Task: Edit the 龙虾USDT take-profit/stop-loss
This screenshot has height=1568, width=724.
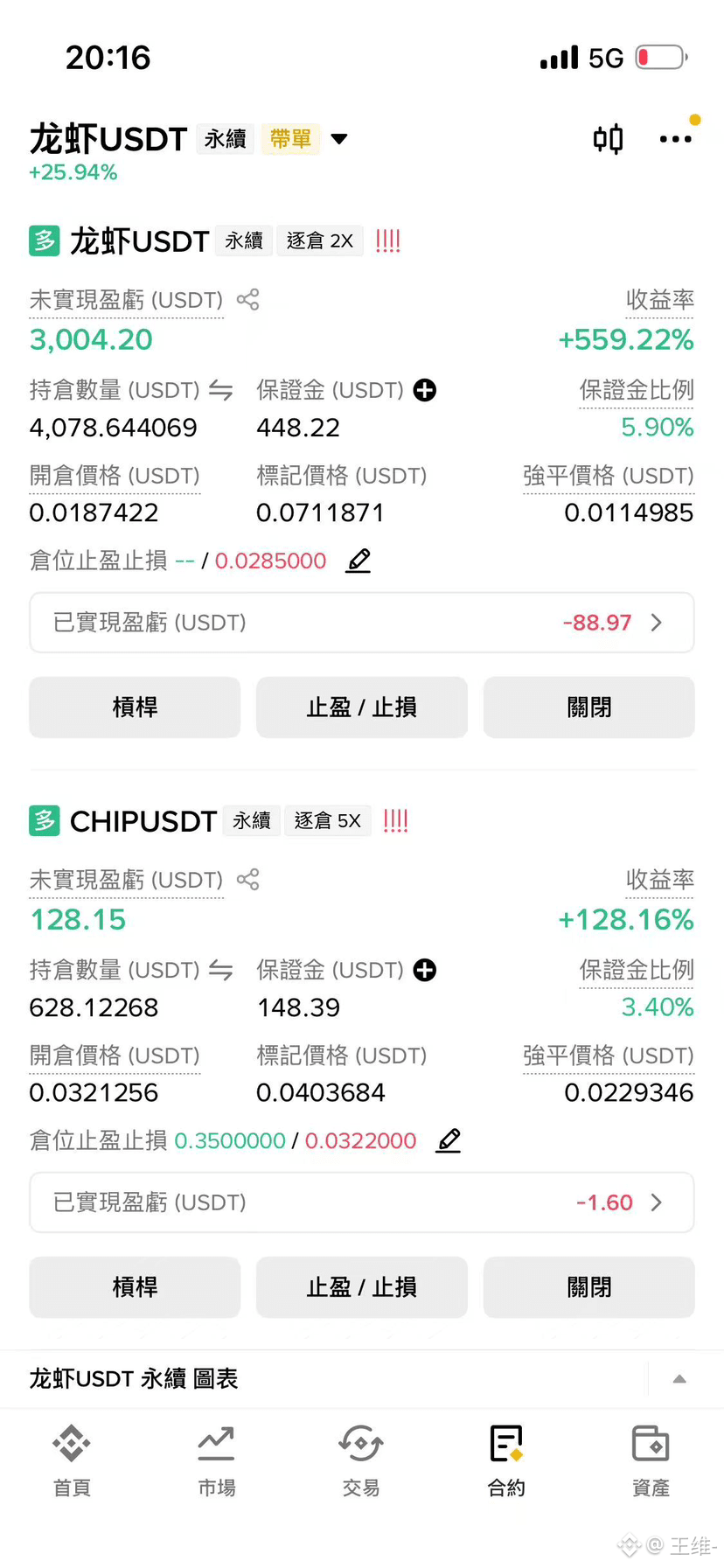Action: point(359,561)
